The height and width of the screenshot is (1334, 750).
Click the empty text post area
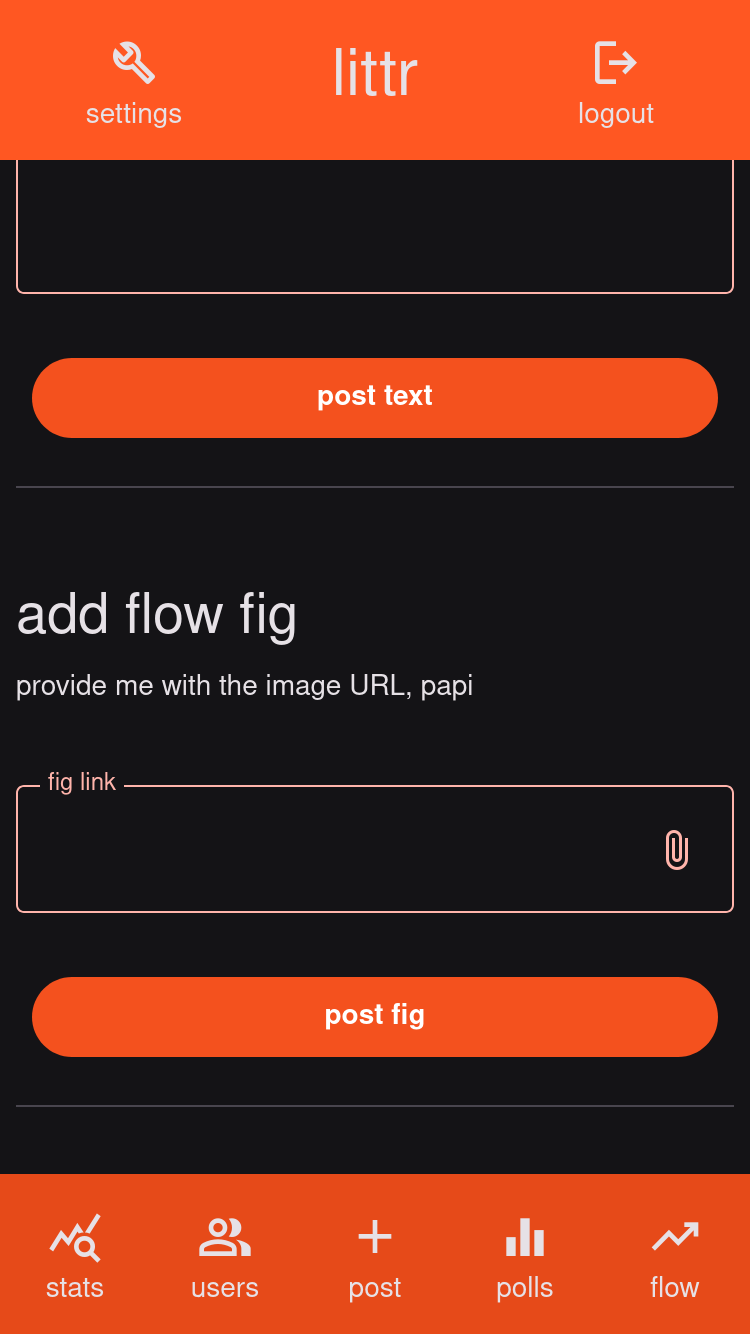click(374, 225)
